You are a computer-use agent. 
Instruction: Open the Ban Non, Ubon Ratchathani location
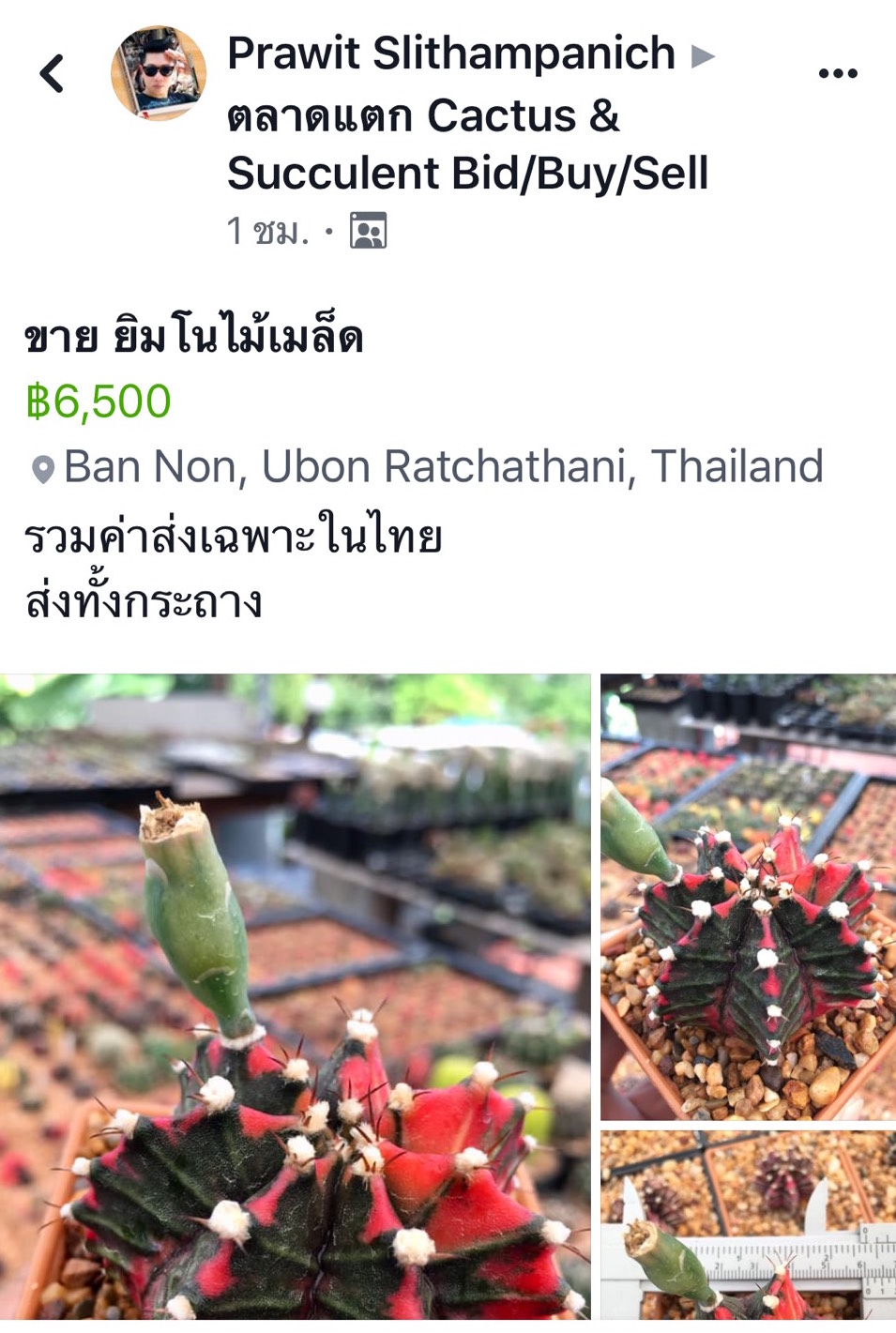(442, 466)
